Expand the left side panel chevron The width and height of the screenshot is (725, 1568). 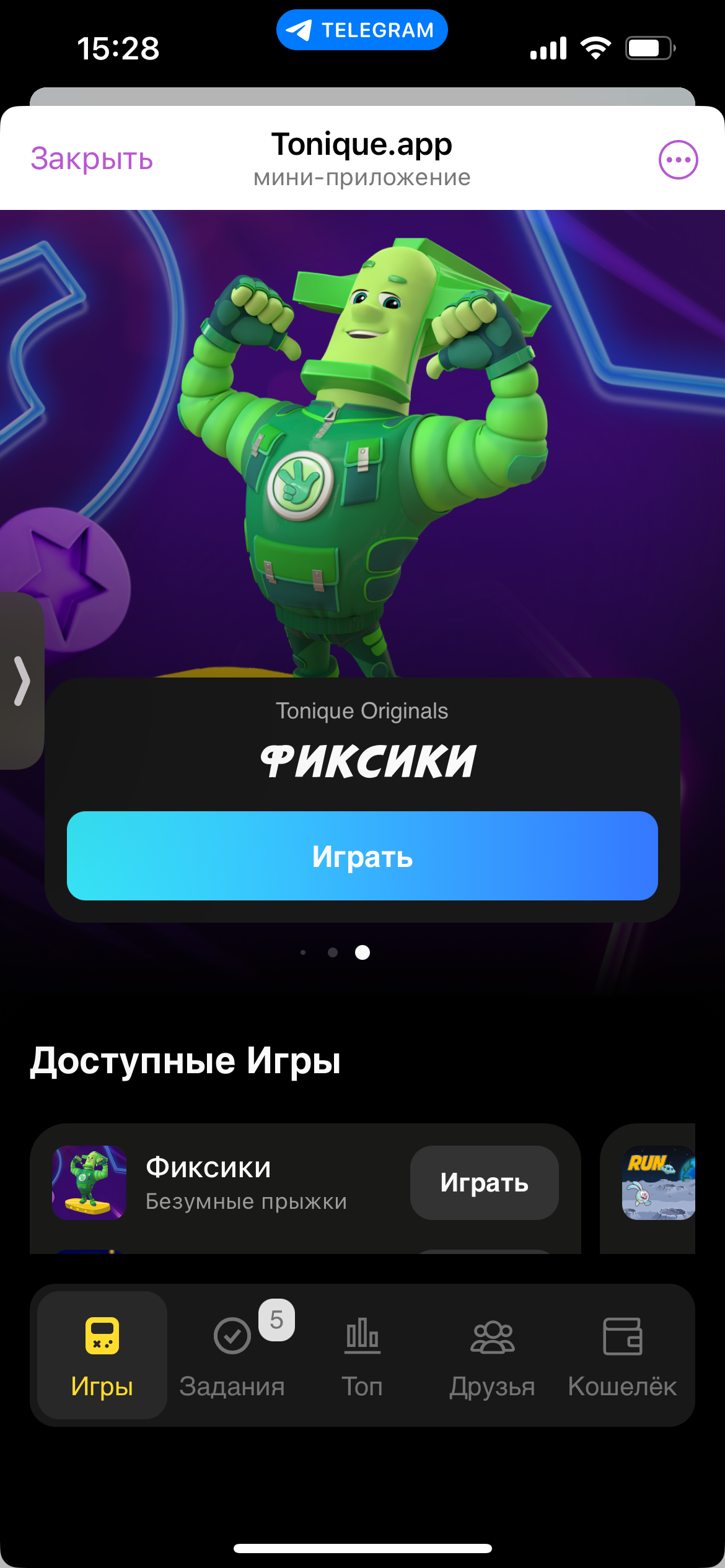tap(23, 681)
